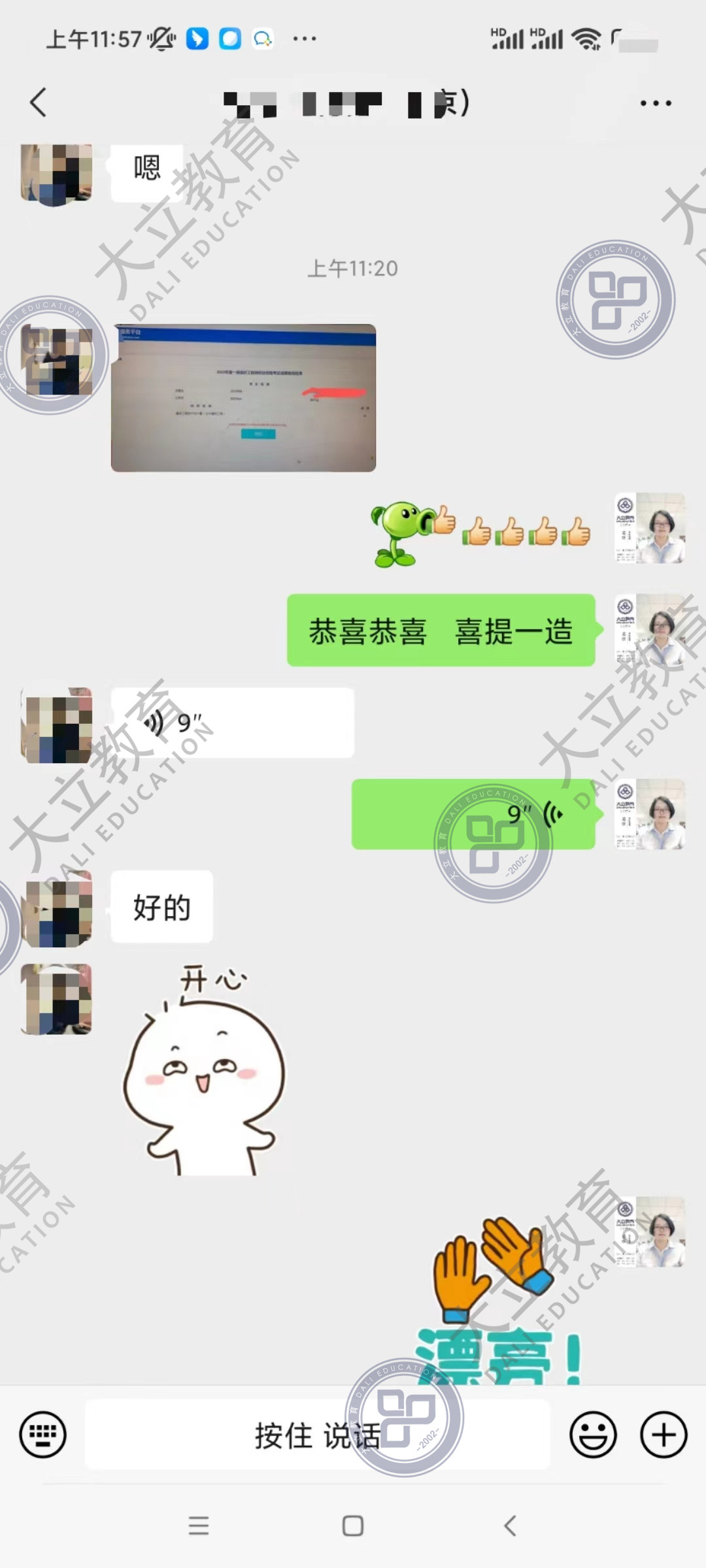Open the chat's three-dot more menu
Image resolution: width=706 pixels, height=1568 pixels.
pos(655,103)
